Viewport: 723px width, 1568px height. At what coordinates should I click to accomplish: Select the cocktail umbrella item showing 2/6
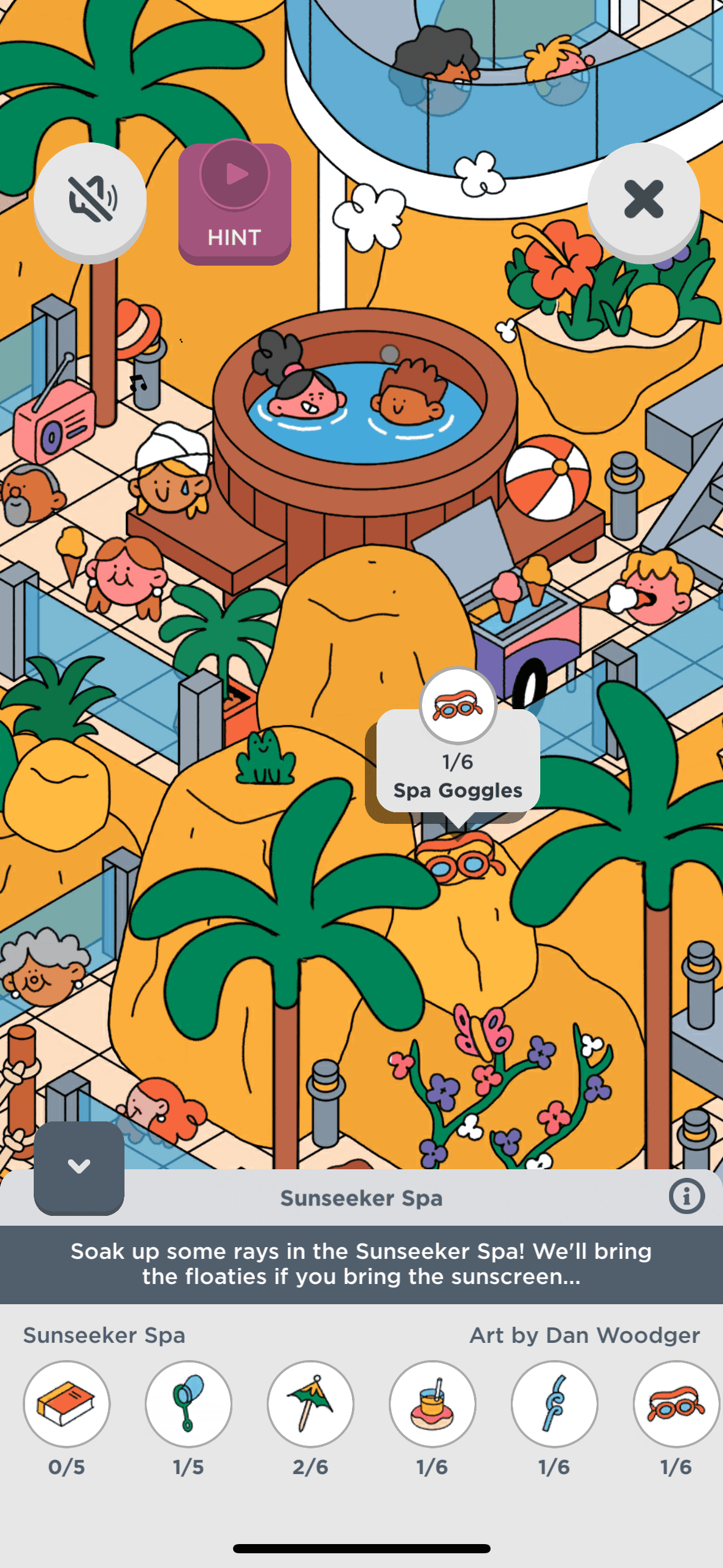310,1404
